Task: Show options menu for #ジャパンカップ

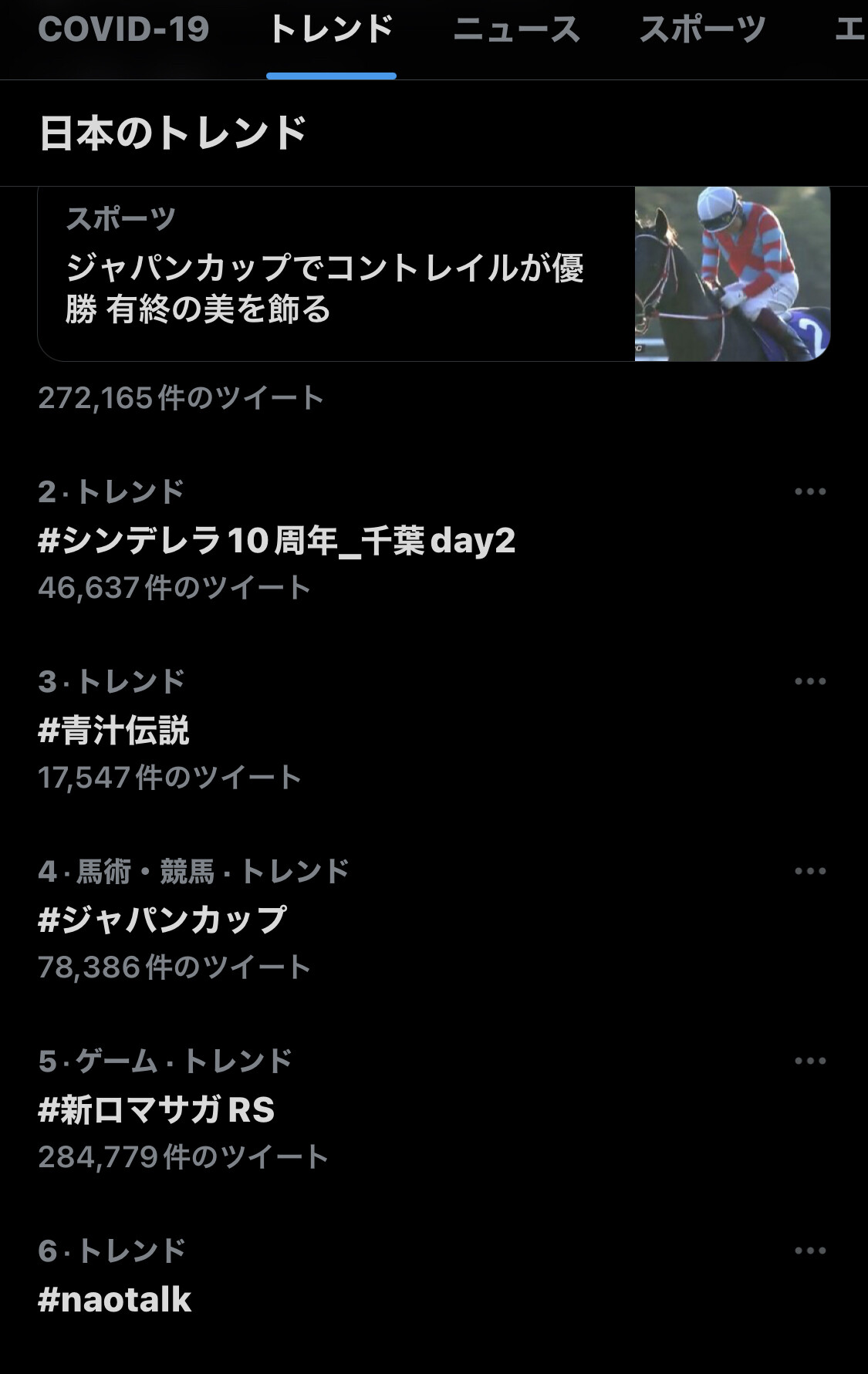Action: (810, 871)
